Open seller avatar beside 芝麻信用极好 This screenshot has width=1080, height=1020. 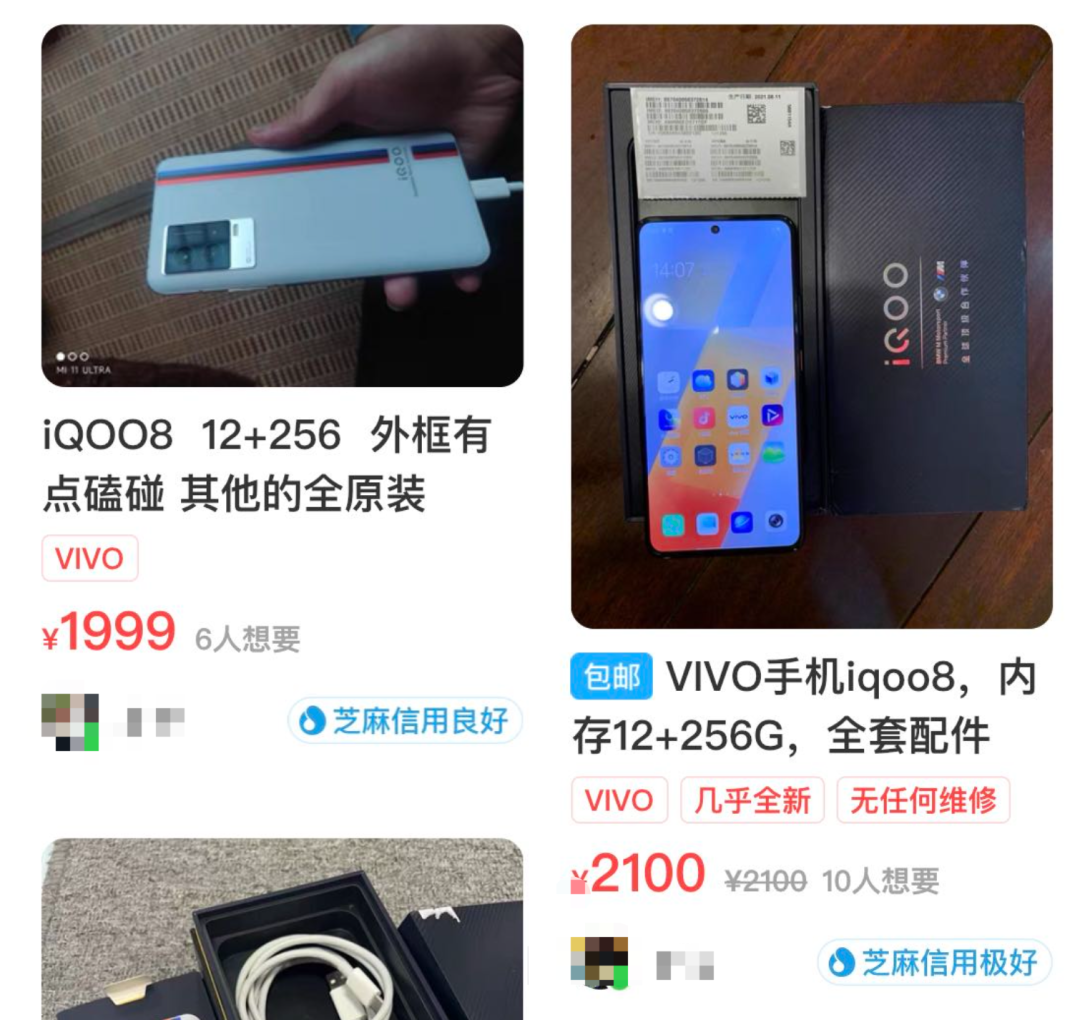[599, 964]
